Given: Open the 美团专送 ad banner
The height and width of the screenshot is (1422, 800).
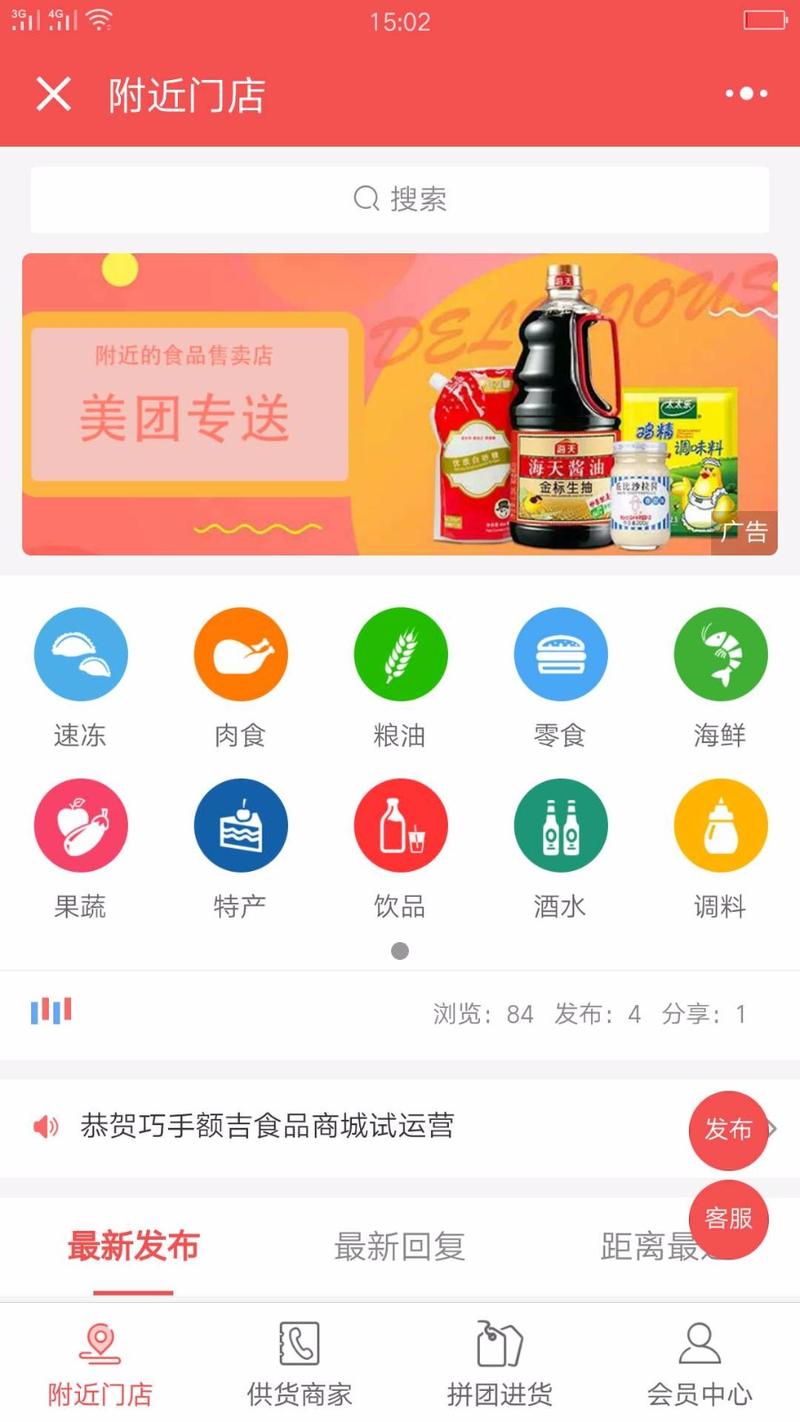Looking at the screenshot, I should (400, 404).
